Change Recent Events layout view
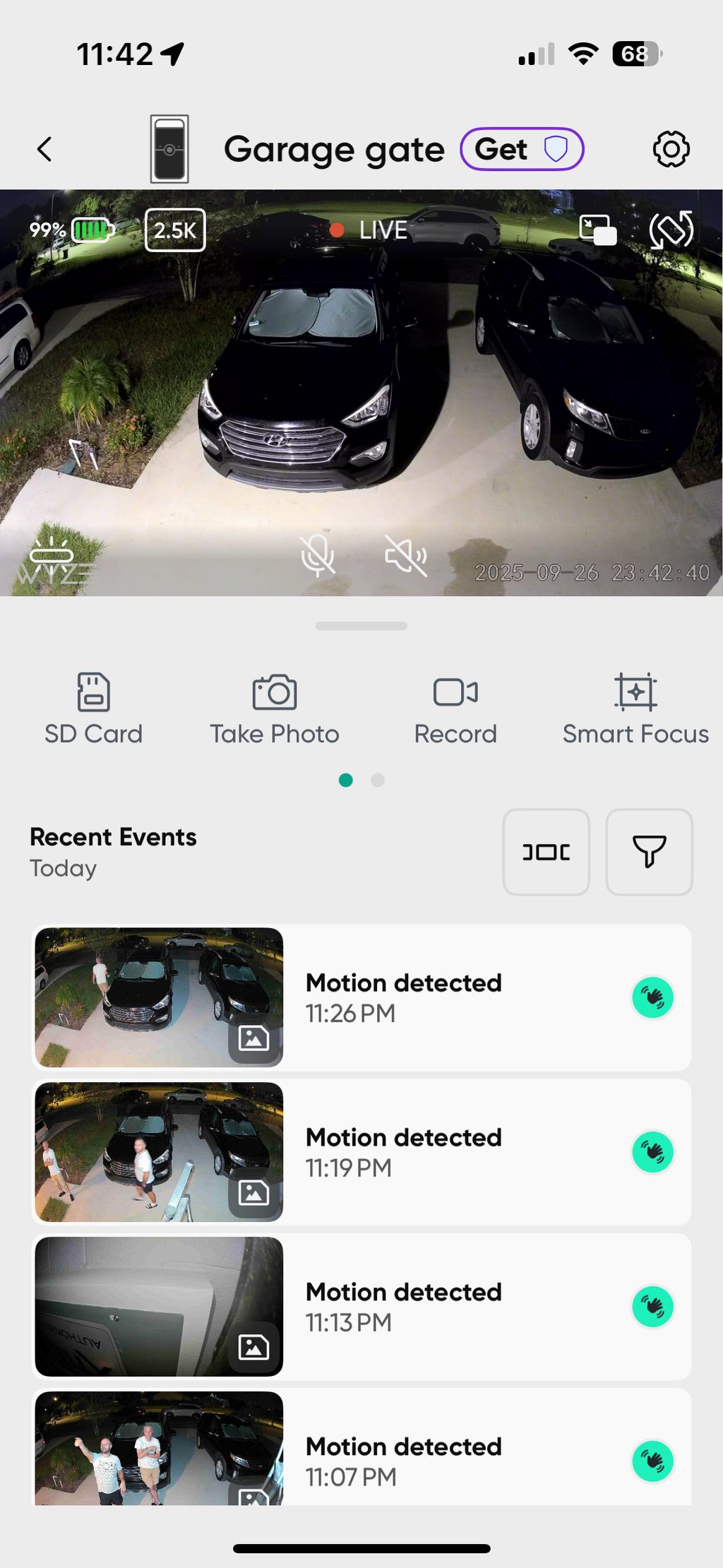This screenshot has height=1568, width=723. 546,852
